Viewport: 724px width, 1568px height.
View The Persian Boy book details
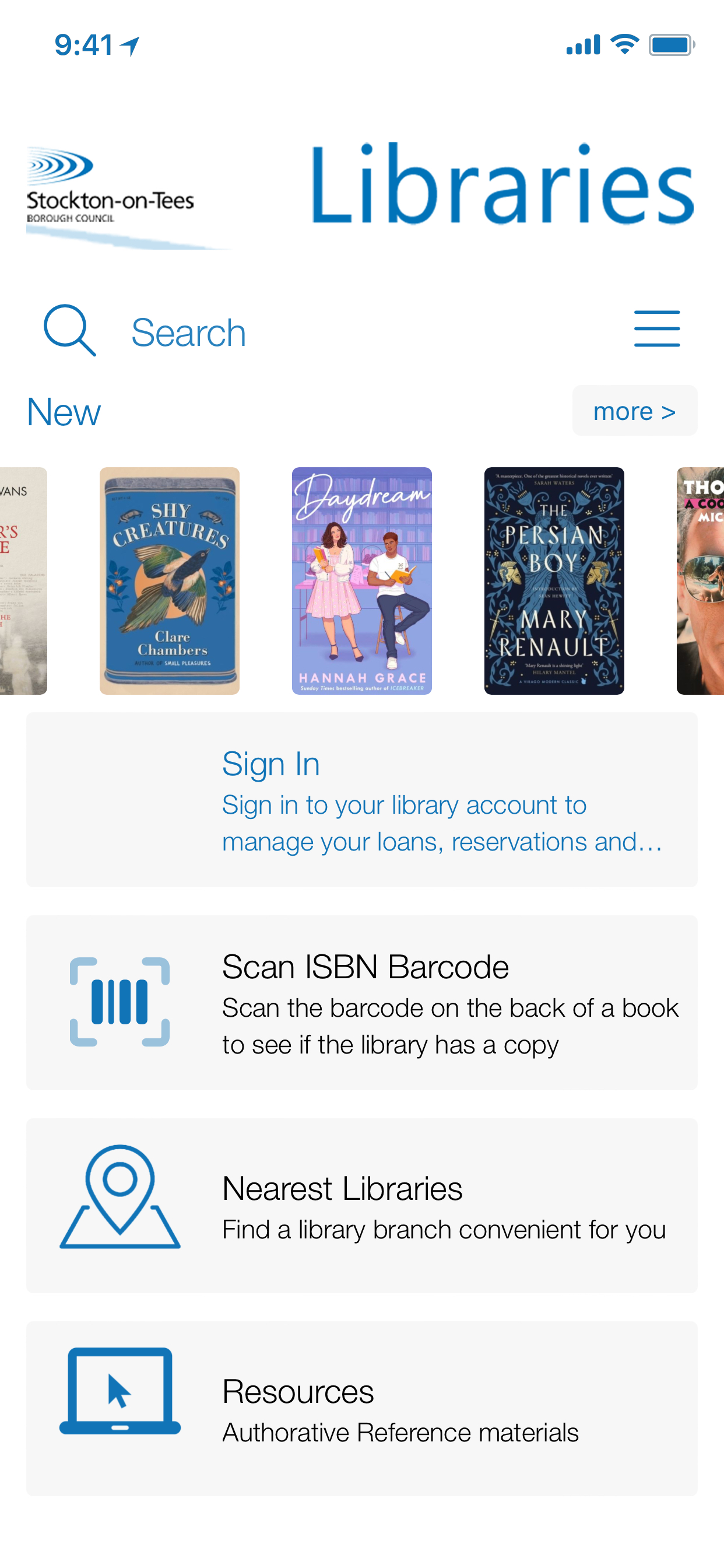click(x=554, y=580)
